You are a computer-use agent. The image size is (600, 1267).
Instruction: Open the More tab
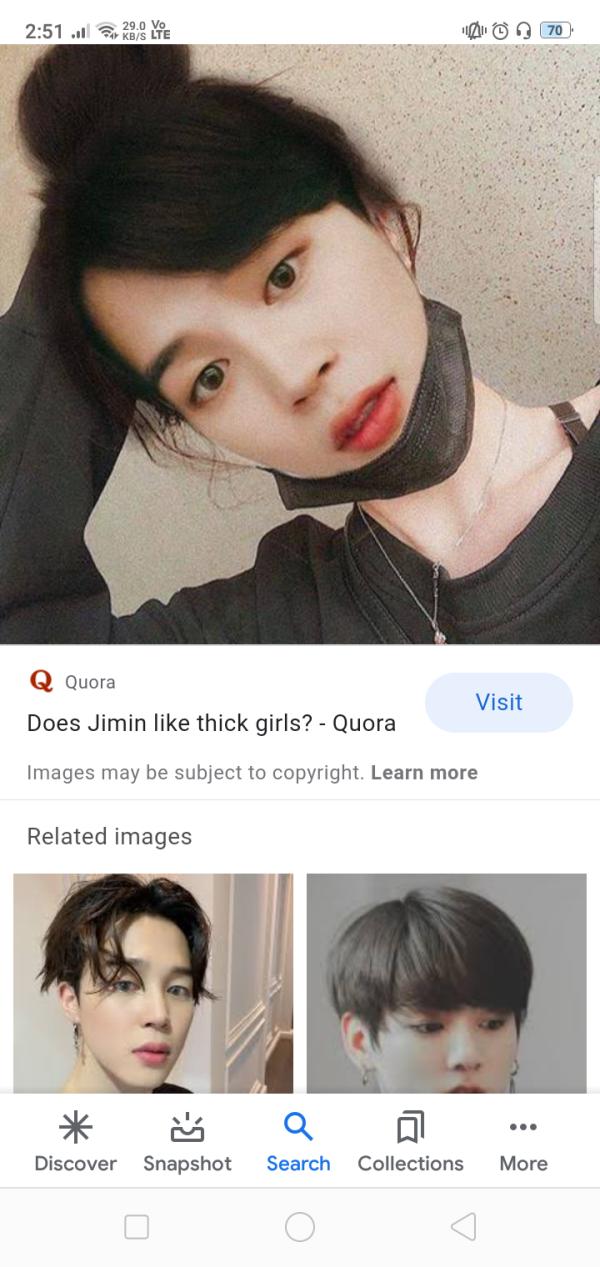coord(523,1143)
